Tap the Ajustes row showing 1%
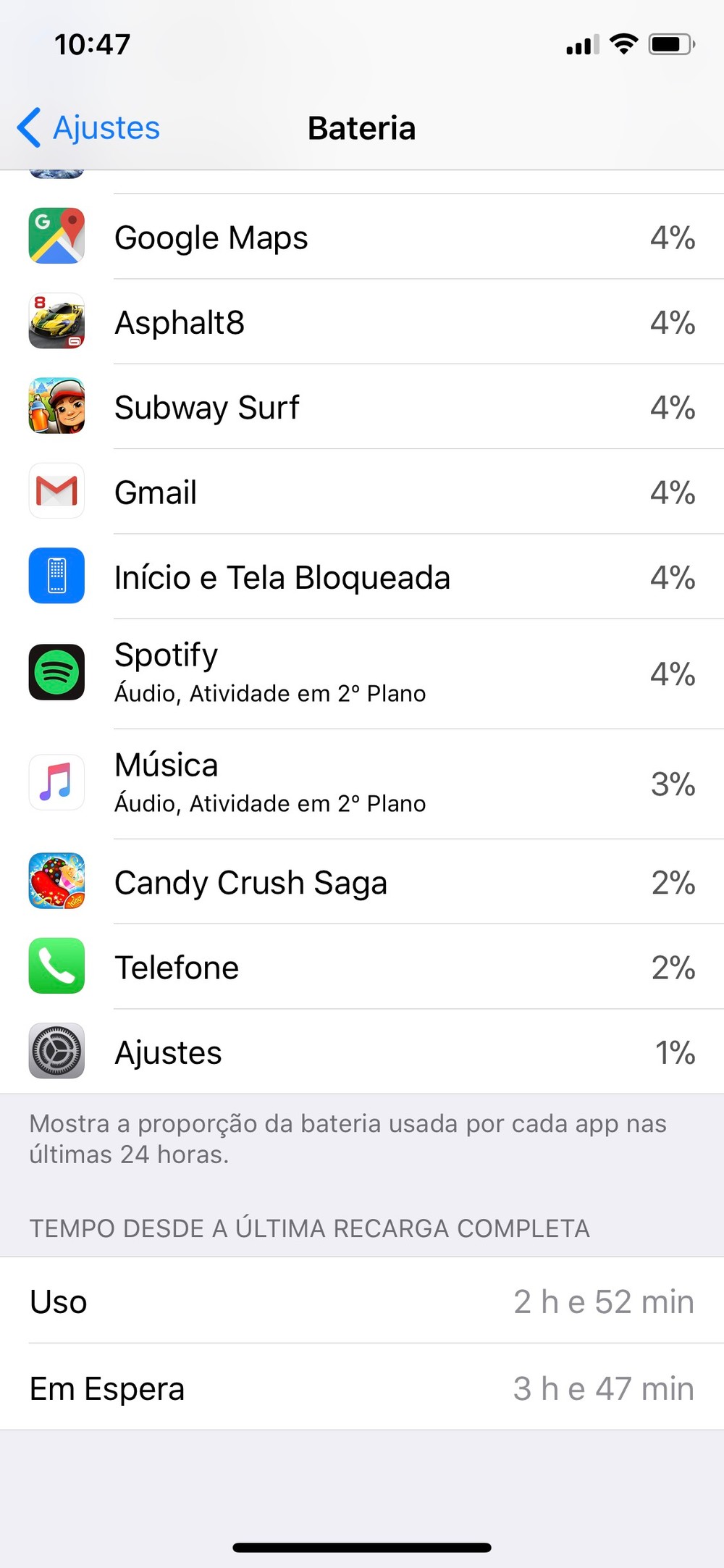 [362, 1052]
